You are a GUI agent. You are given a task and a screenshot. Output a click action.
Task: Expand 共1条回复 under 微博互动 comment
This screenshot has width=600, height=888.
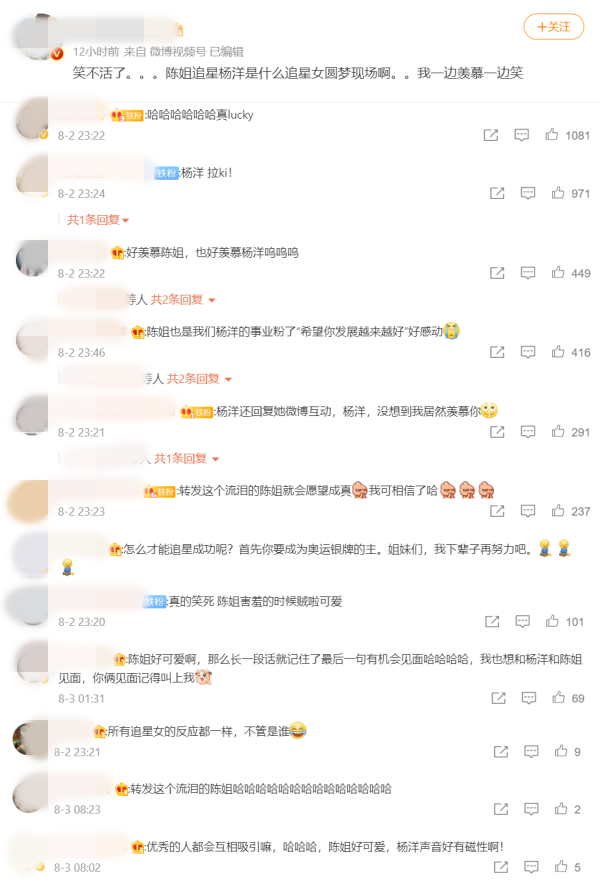(x=186, y=458)
